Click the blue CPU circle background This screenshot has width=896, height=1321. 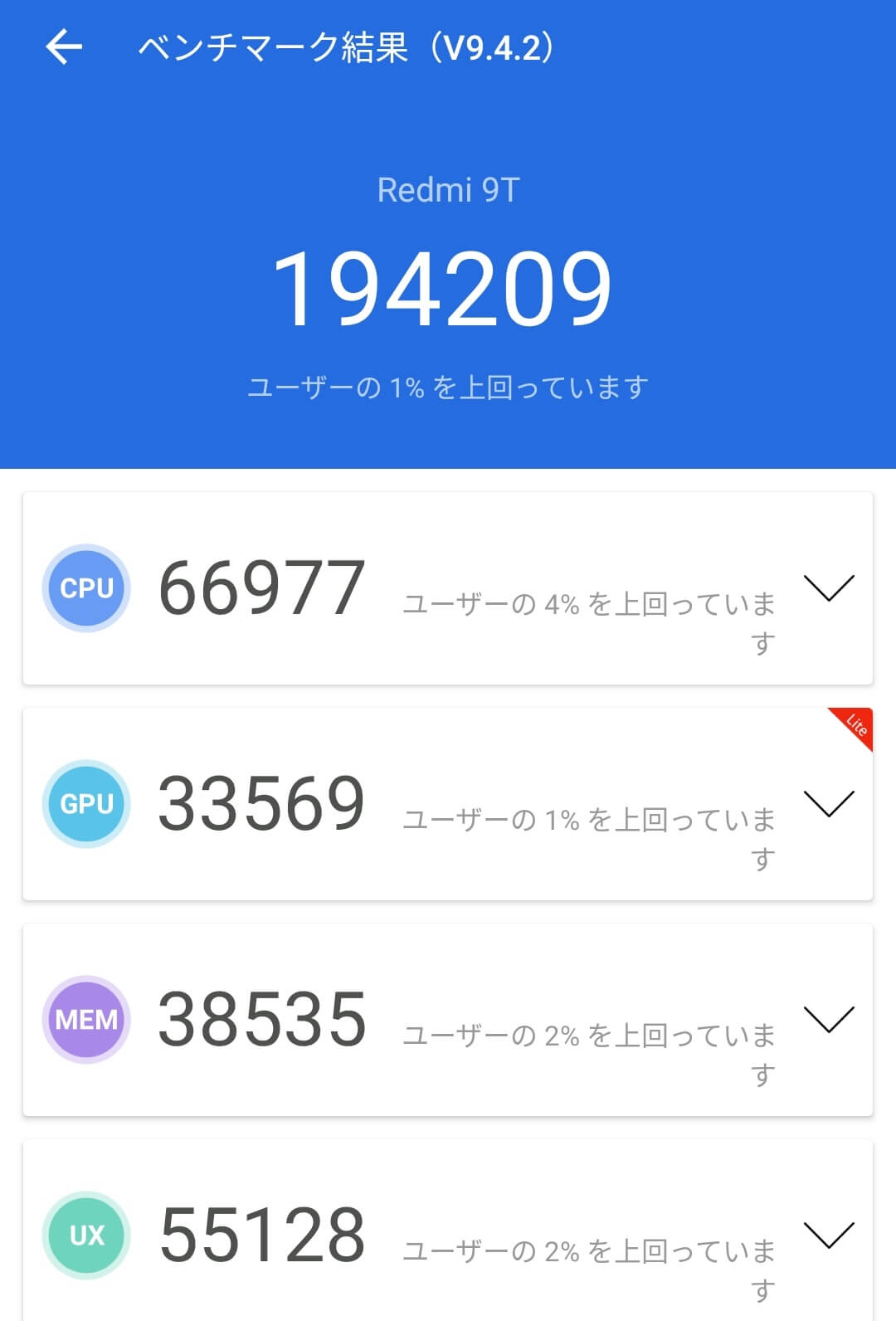85,587
